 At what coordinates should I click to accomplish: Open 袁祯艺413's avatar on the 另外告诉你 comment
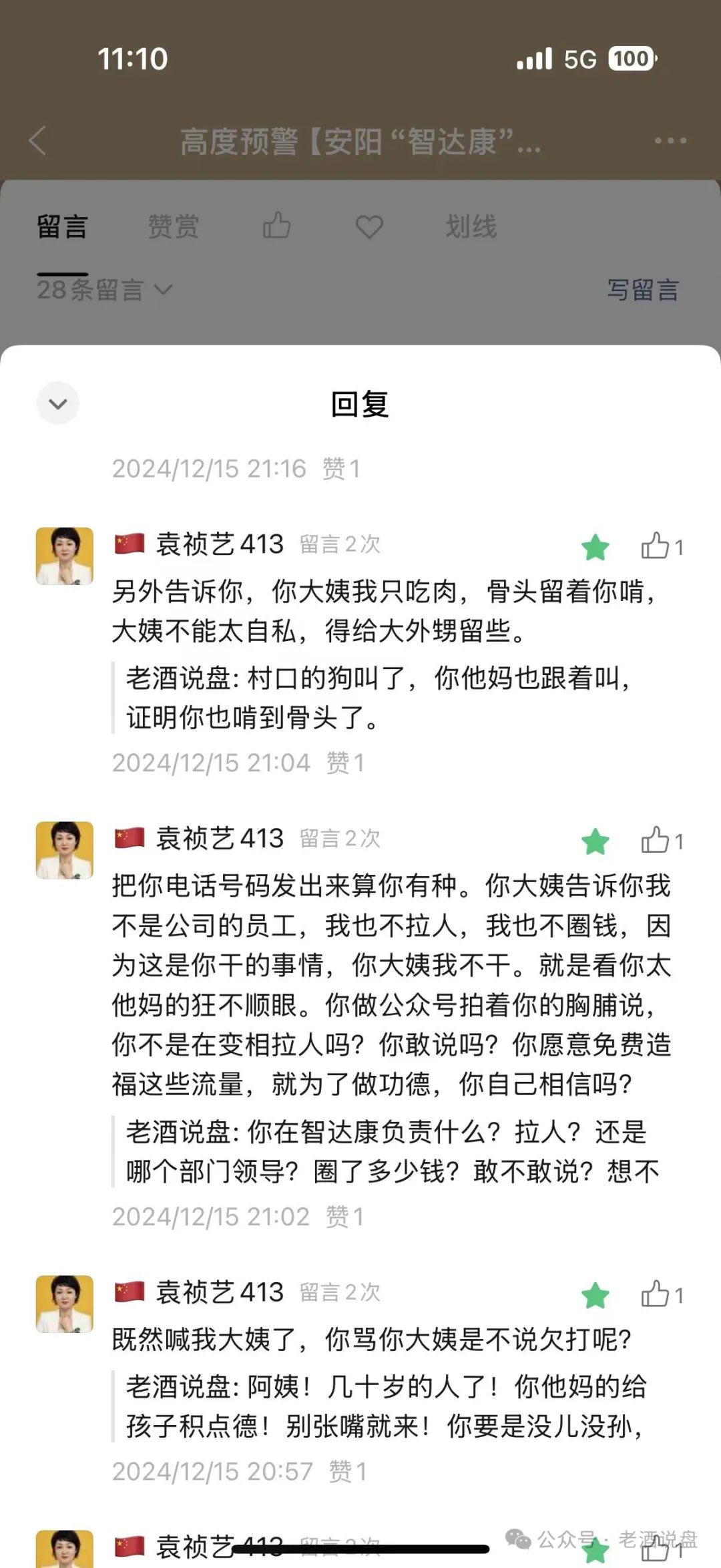64,556
